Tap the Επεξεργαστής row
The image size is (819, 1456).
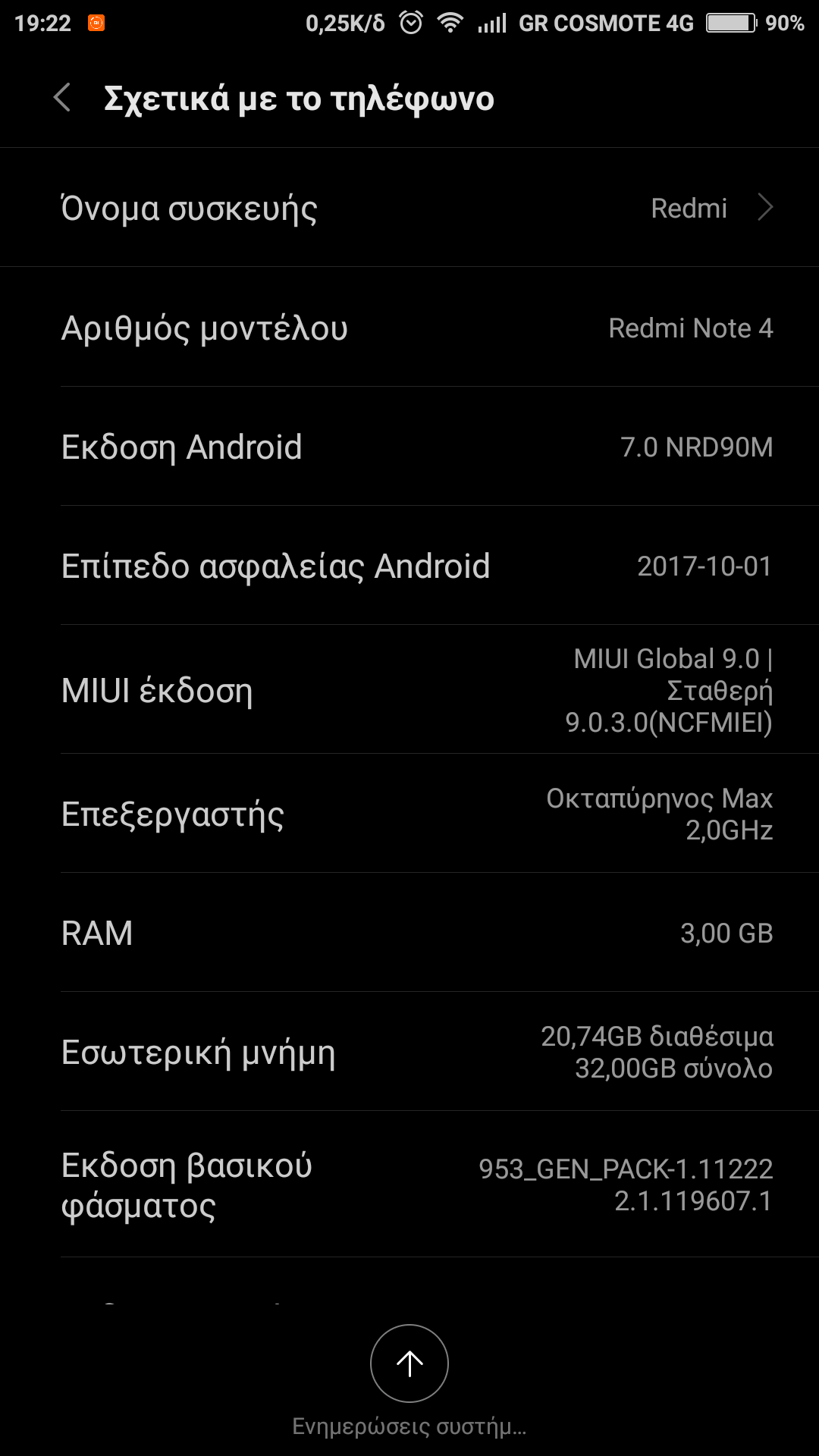[409, 814]
